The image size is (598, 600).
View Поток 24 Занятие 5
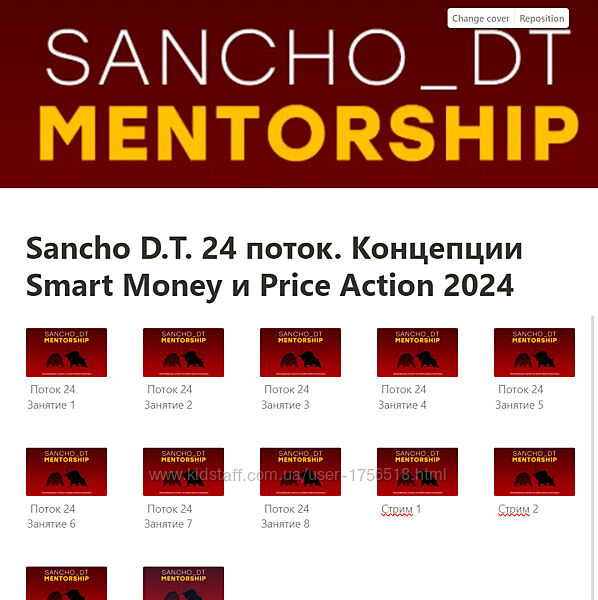(534, 370)
